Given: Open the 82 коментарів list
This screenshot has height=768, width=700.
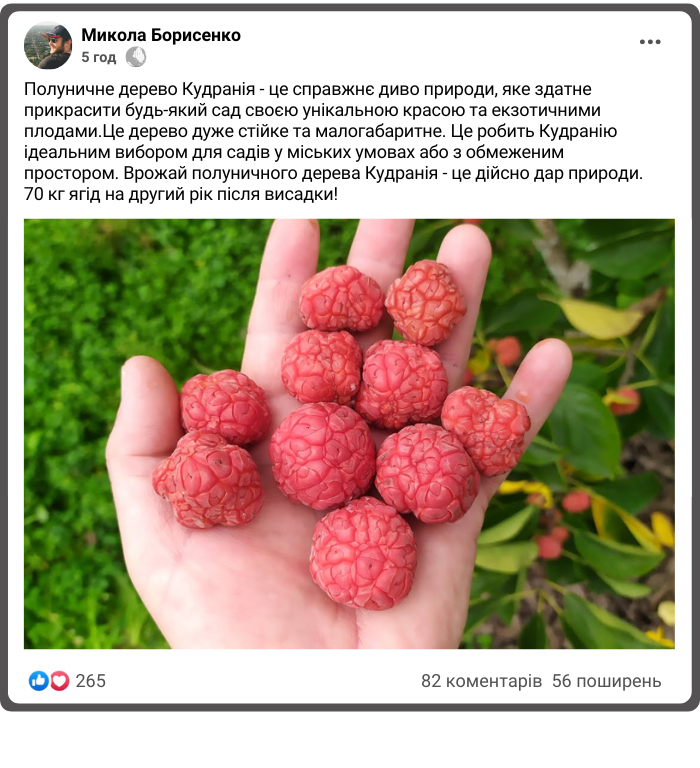Looking at the screenshot, I should [x=481, y=681].
